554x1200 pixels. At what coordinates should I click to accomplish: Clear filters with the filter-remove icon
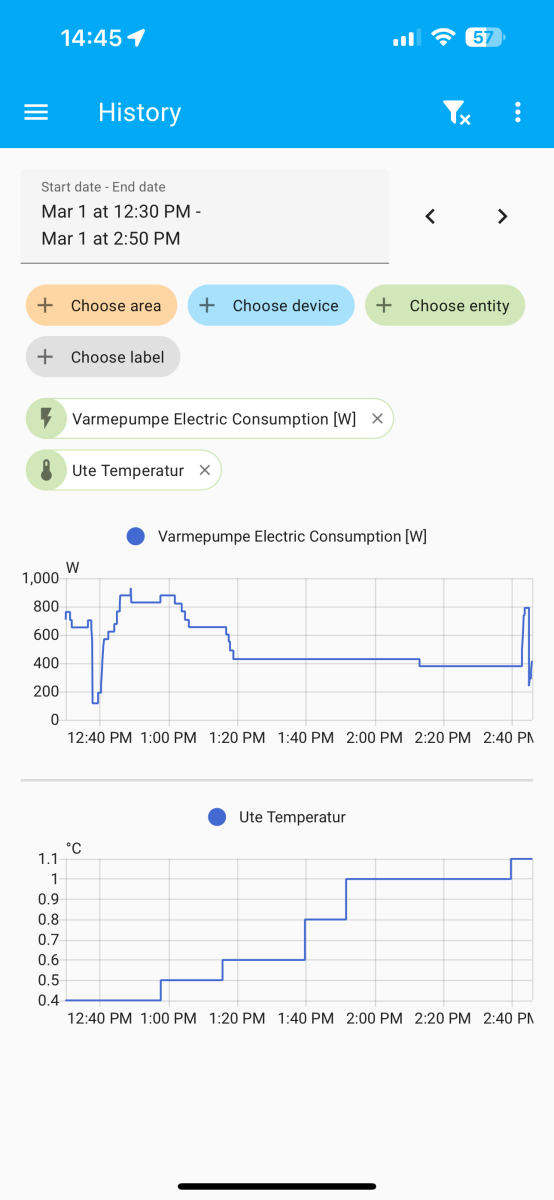(456, 112)
